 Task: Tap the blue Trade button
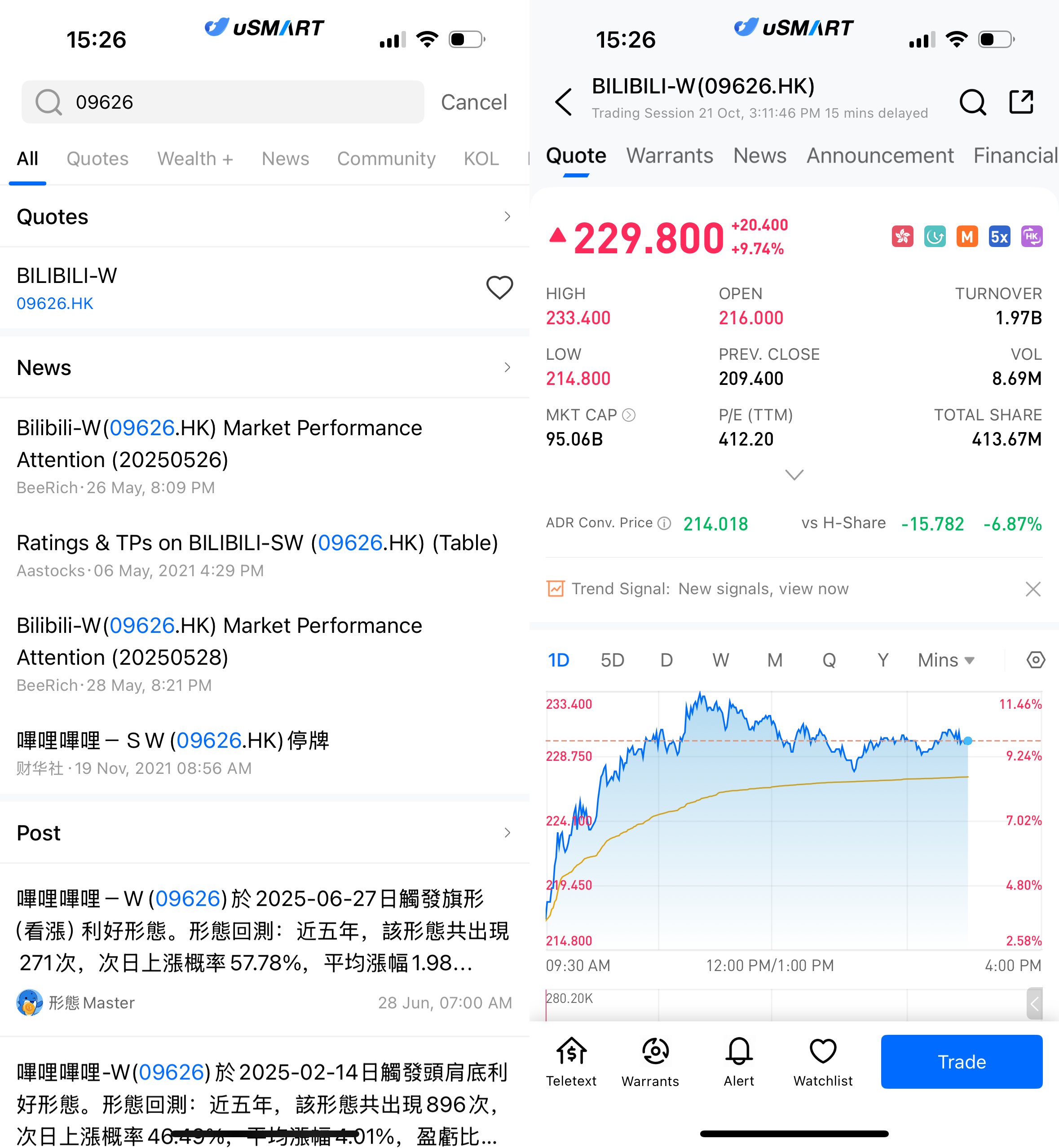tap(961, 1061)
